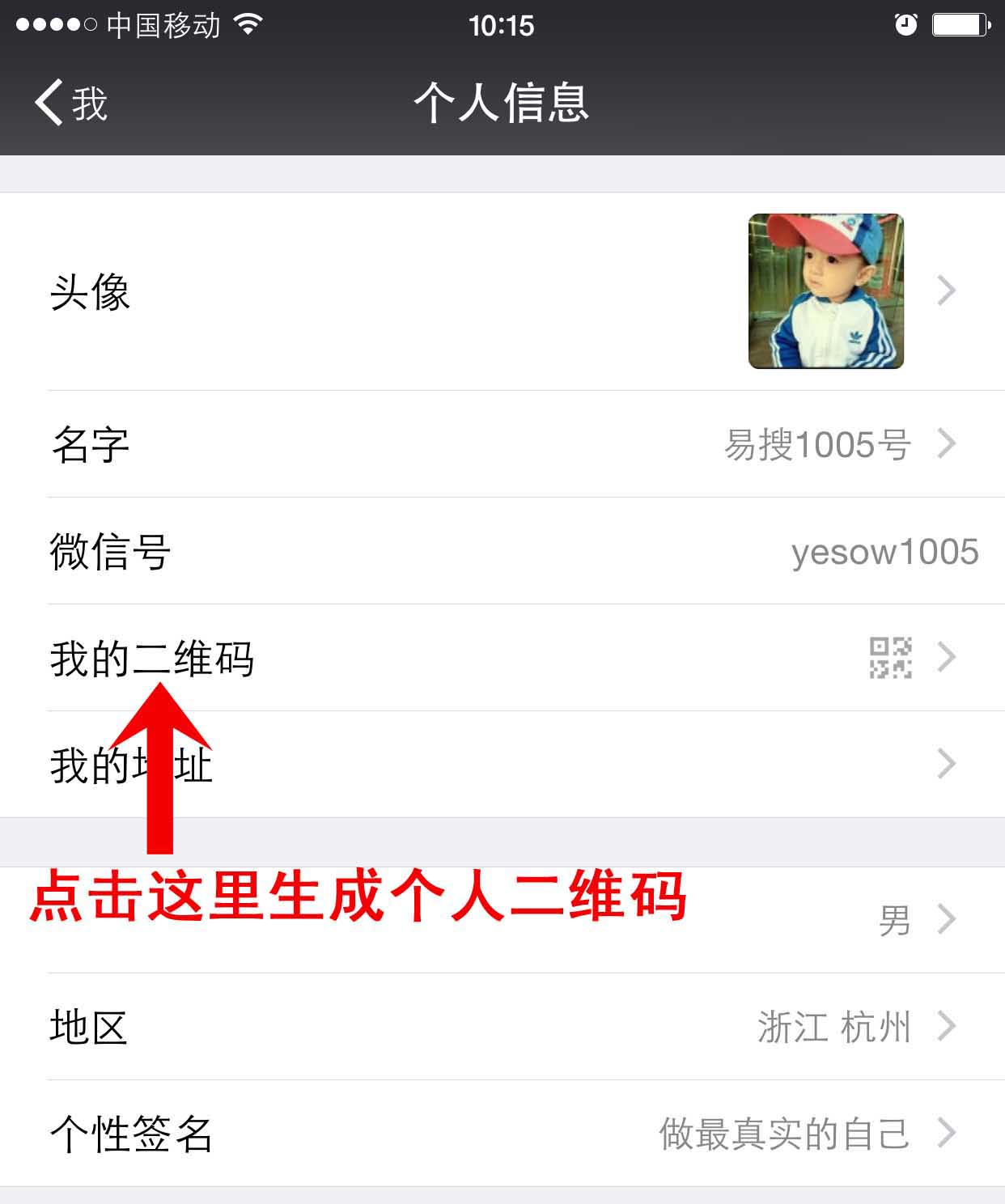The width and height of the screenshot is (1005, 1204).
Task: Open the 头像 avatar row
Action: point(502,291)
